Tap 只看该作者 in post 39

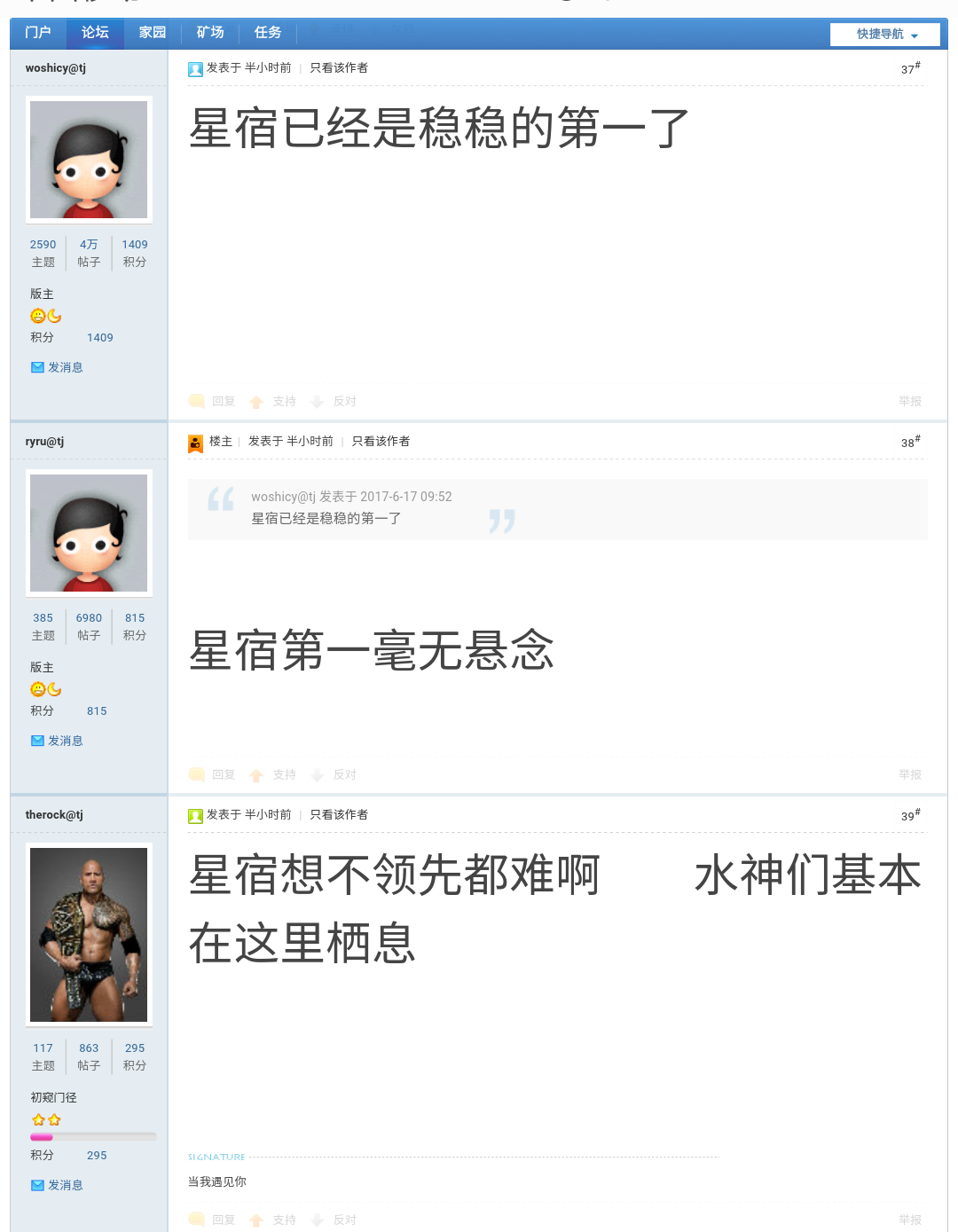point(339,815)
